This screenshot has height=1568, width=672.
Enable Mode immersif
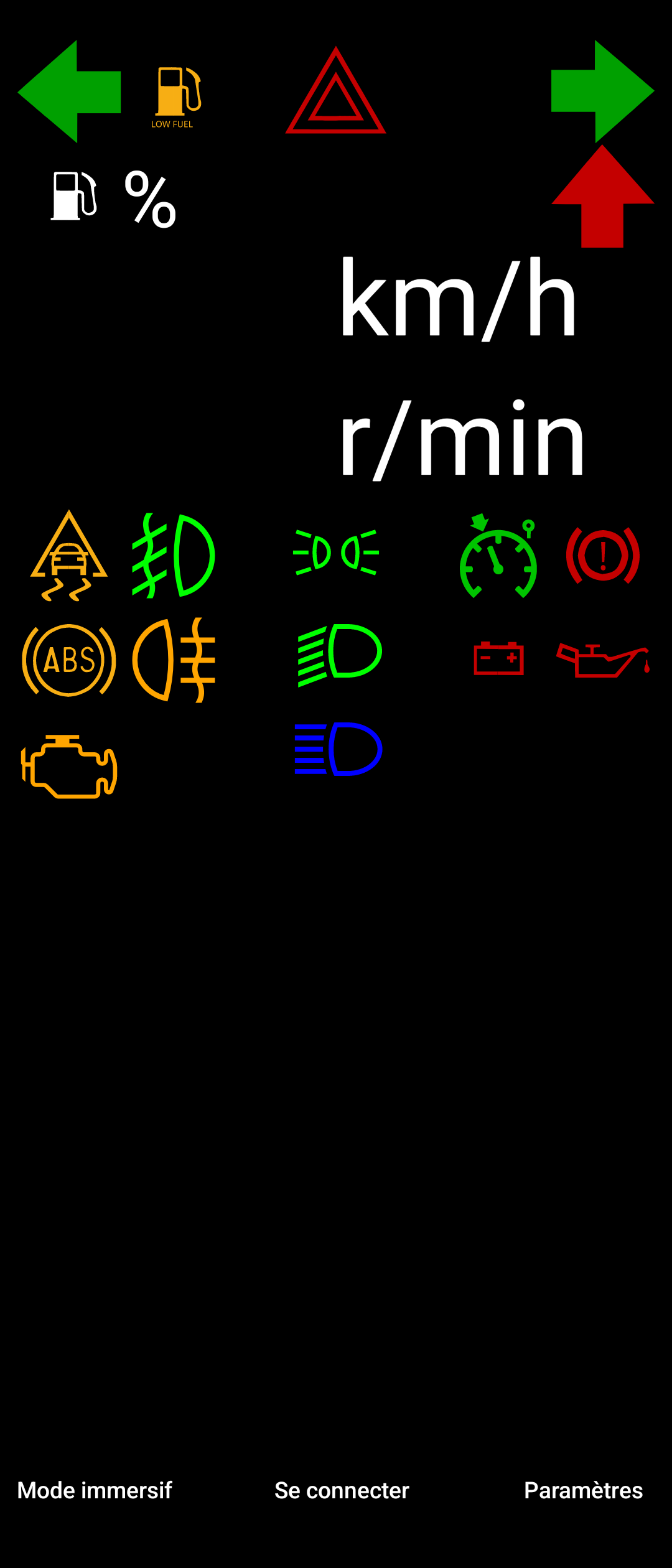(95, 1490)
